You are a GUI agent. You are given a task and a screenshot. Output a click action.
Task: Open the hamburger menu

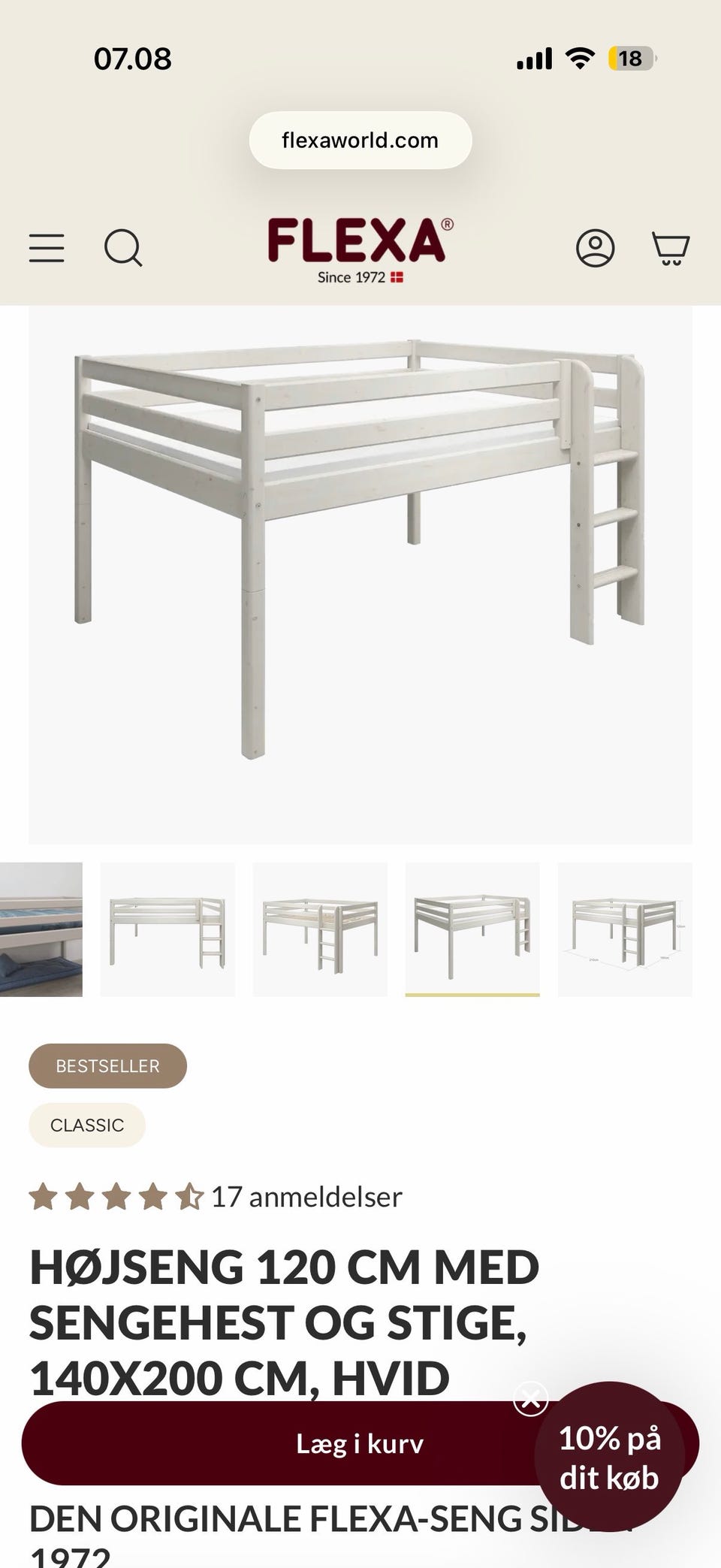tap(47, 248)
